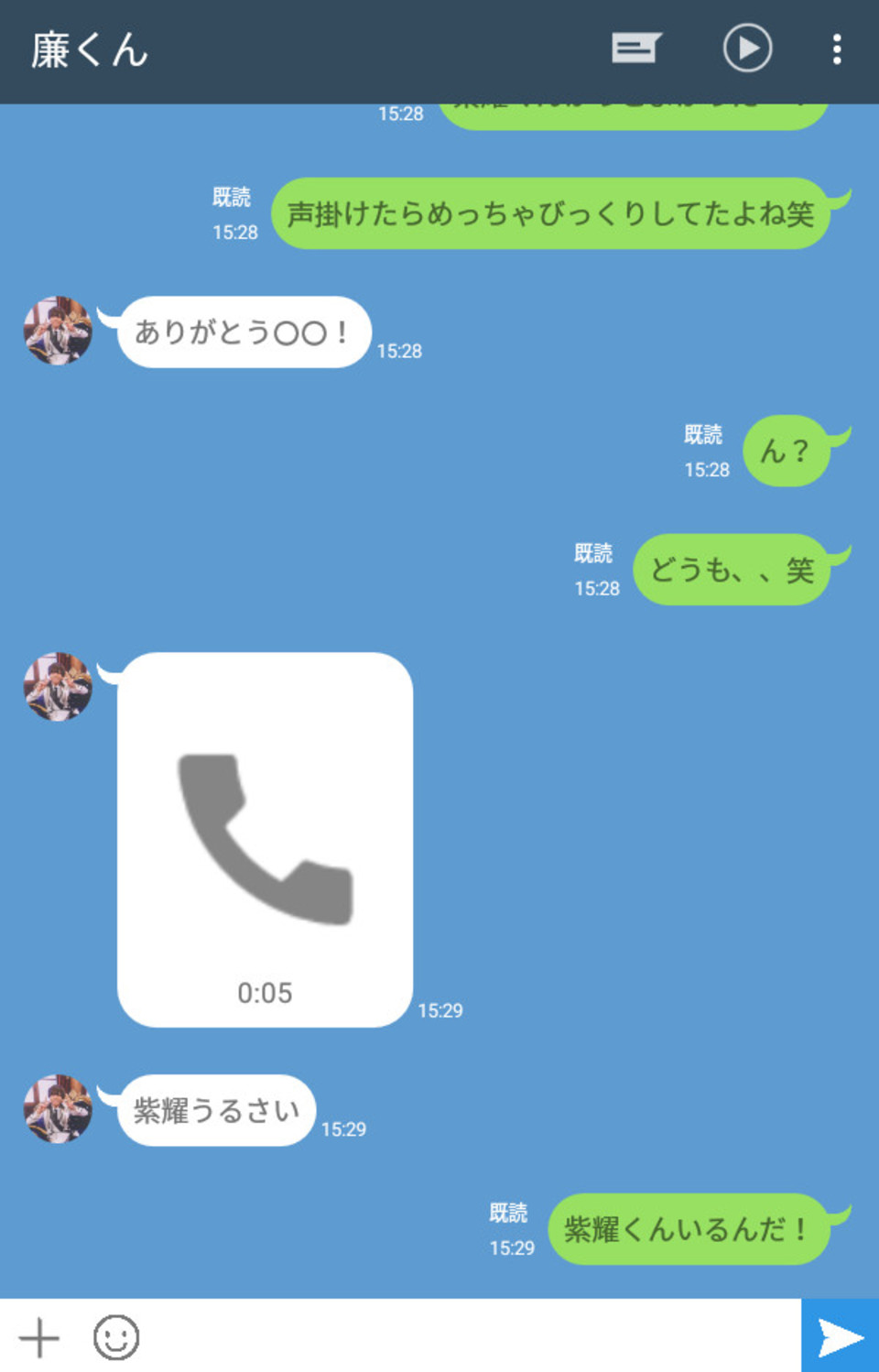
Task: Open the emoji smiley picker
Action: point(116,1338)
